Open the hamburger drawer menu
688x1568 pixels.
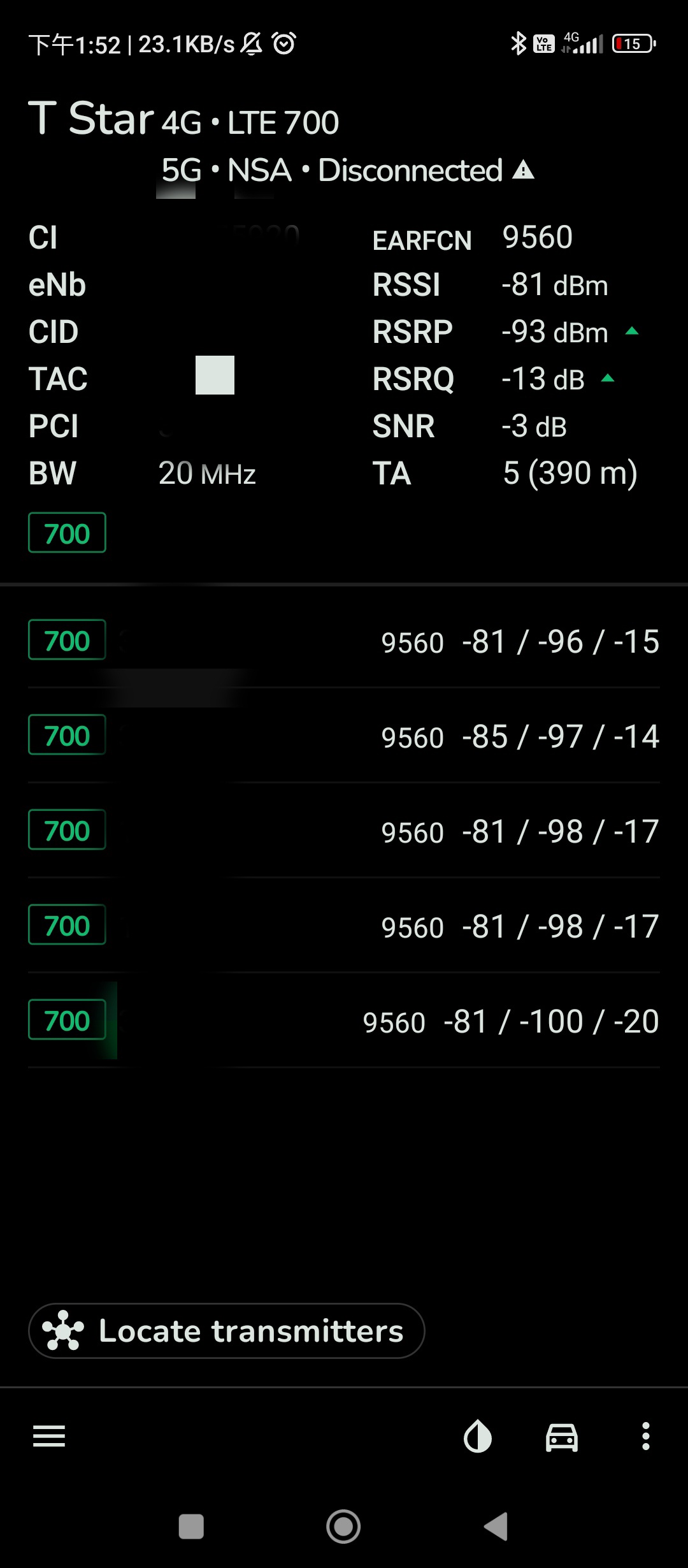point(49,1437)
